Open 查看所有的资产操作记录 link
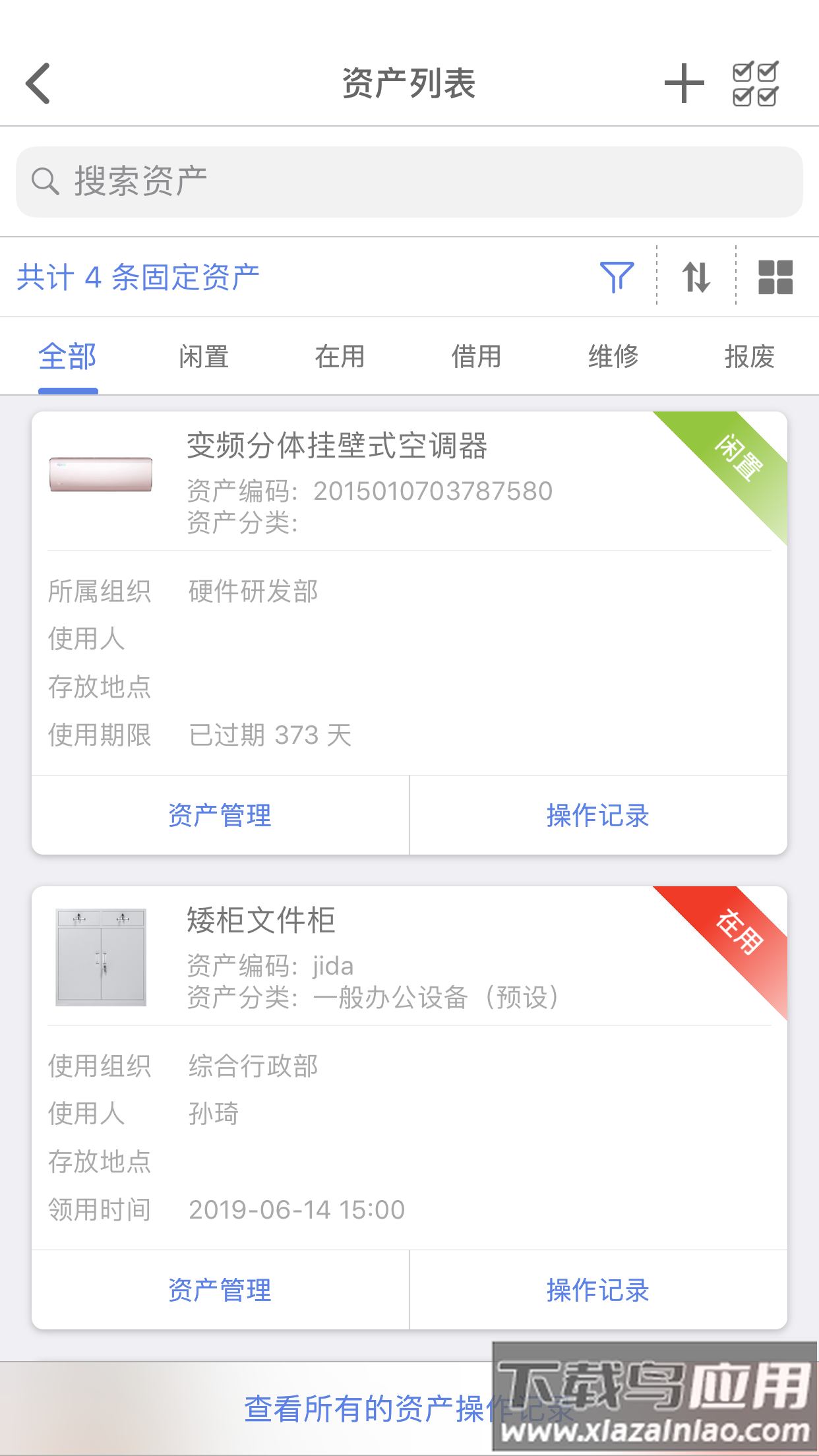 pyautogui.click(x=369, y=1409)
